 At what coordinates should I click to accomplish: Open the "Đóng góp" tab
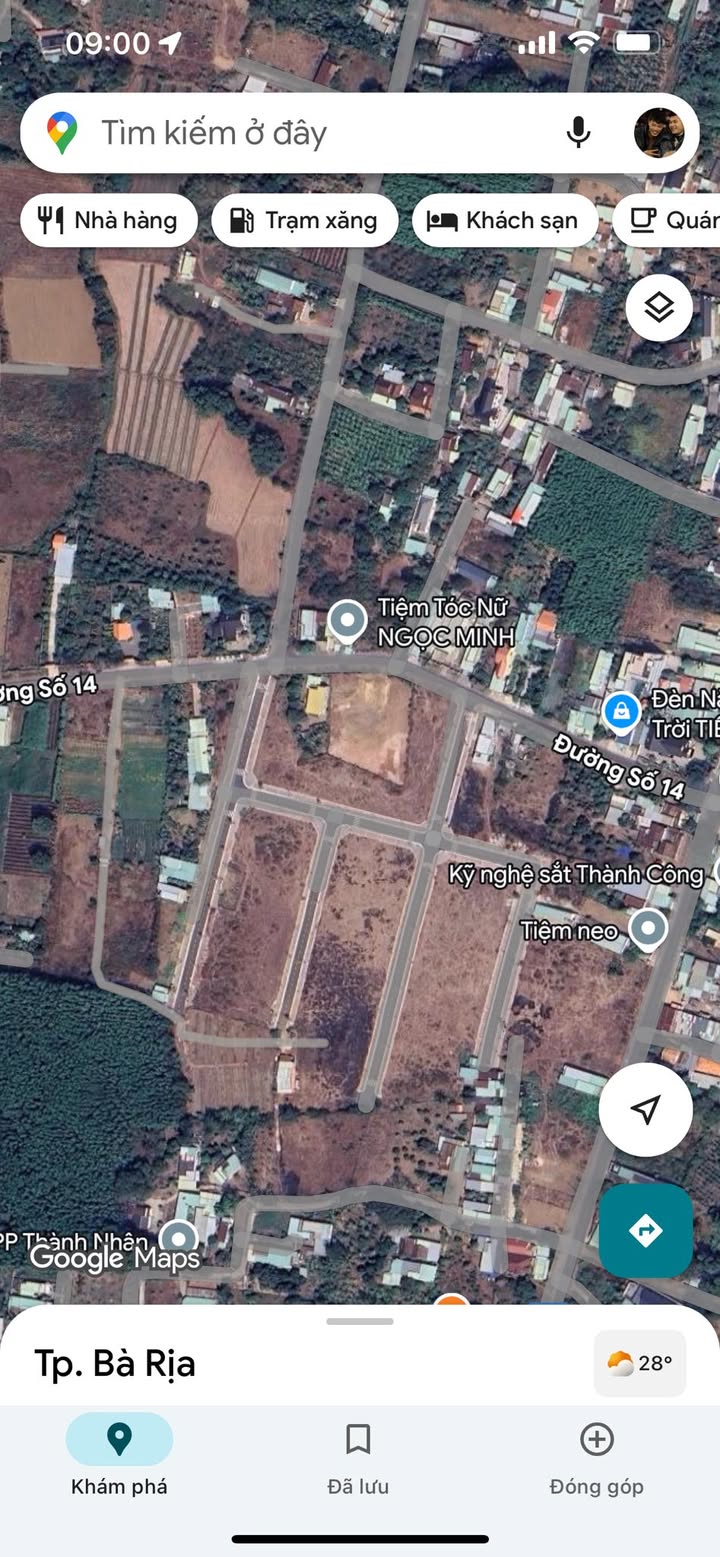(x=597, y=1454)
